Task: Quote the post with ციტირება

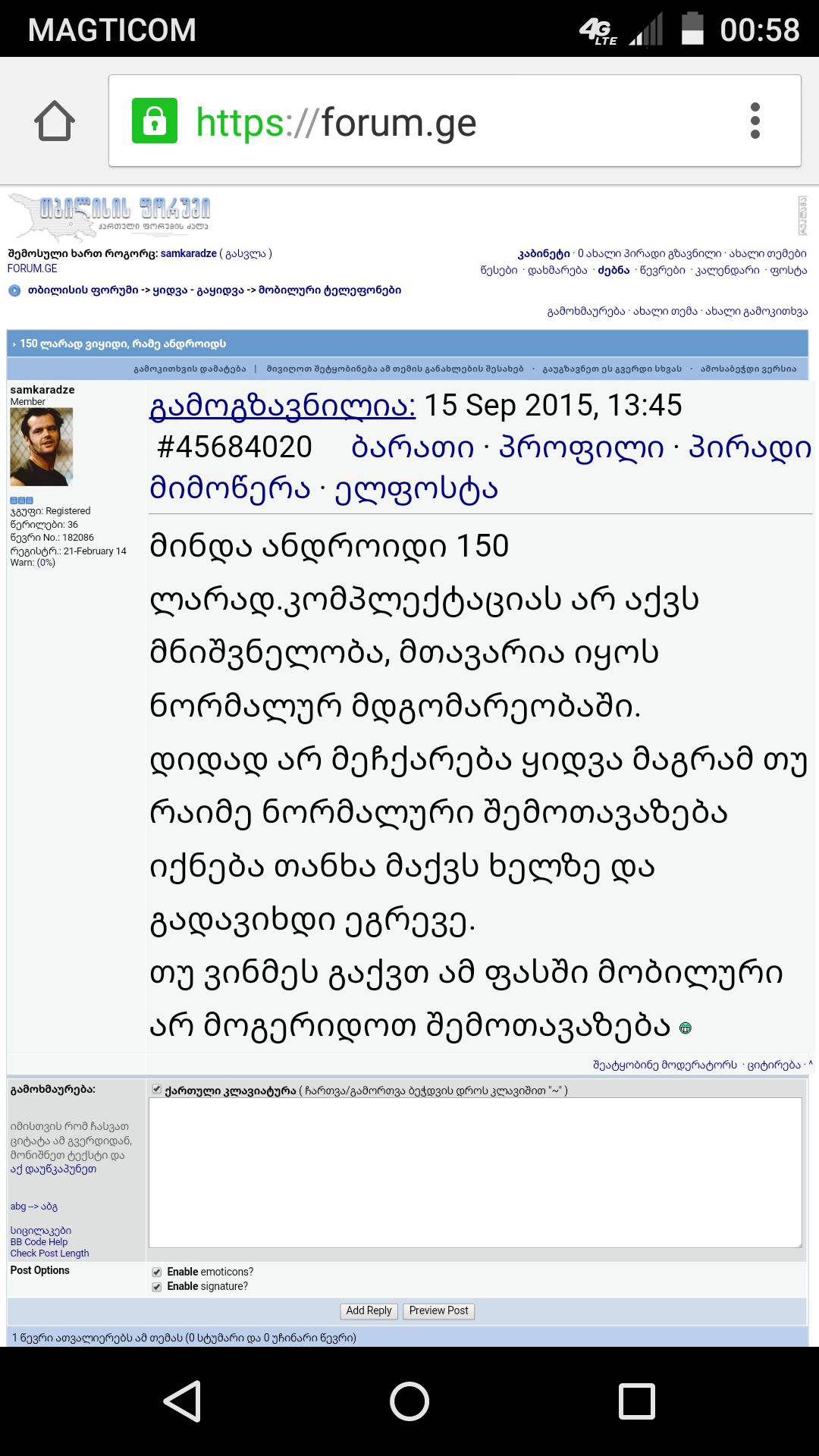Action: click(773, 1065)
